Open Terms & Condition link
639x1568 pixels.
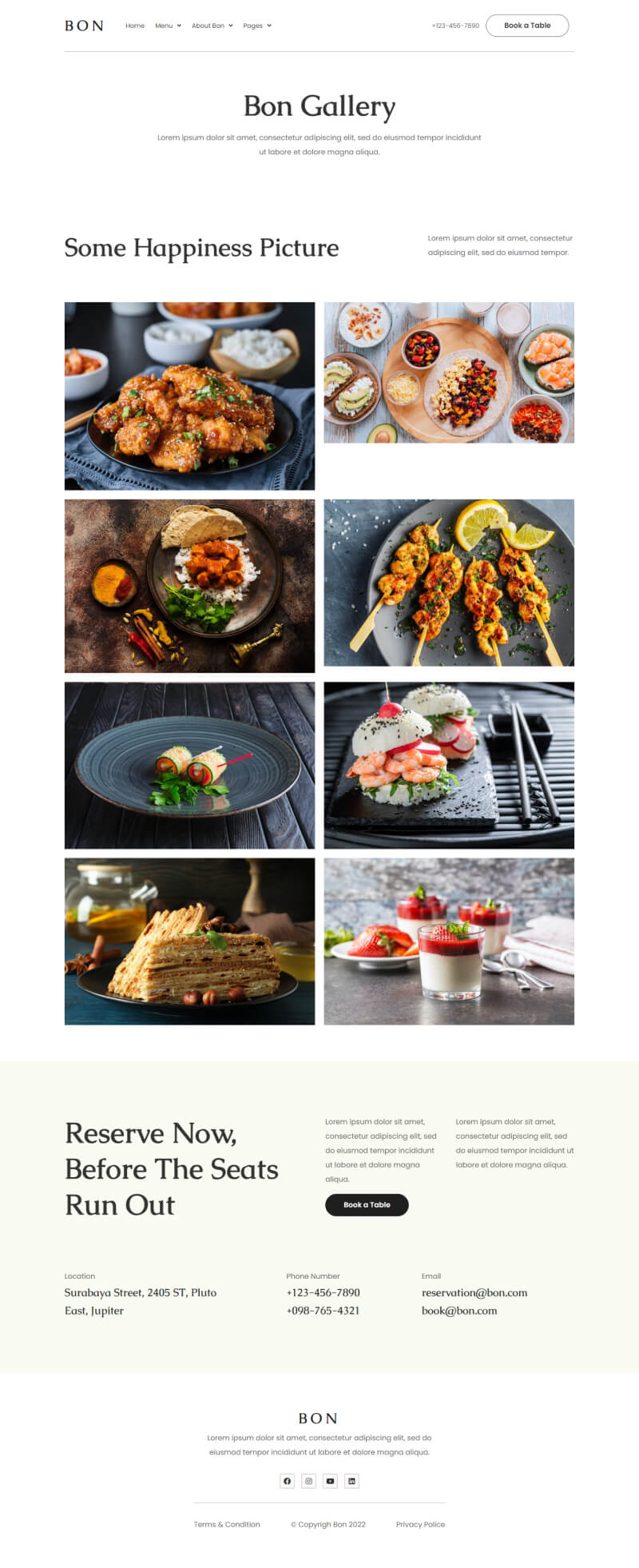click(227, 1524)
